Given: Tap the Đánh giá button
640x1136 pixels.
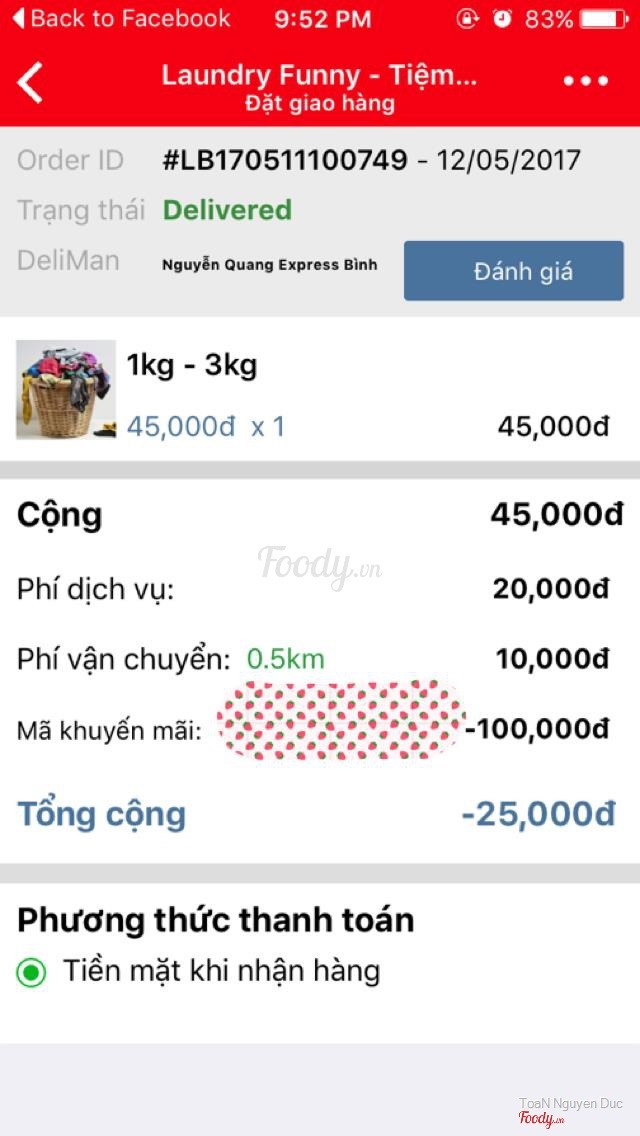Looking at the screenshot, I should point(514,271).
